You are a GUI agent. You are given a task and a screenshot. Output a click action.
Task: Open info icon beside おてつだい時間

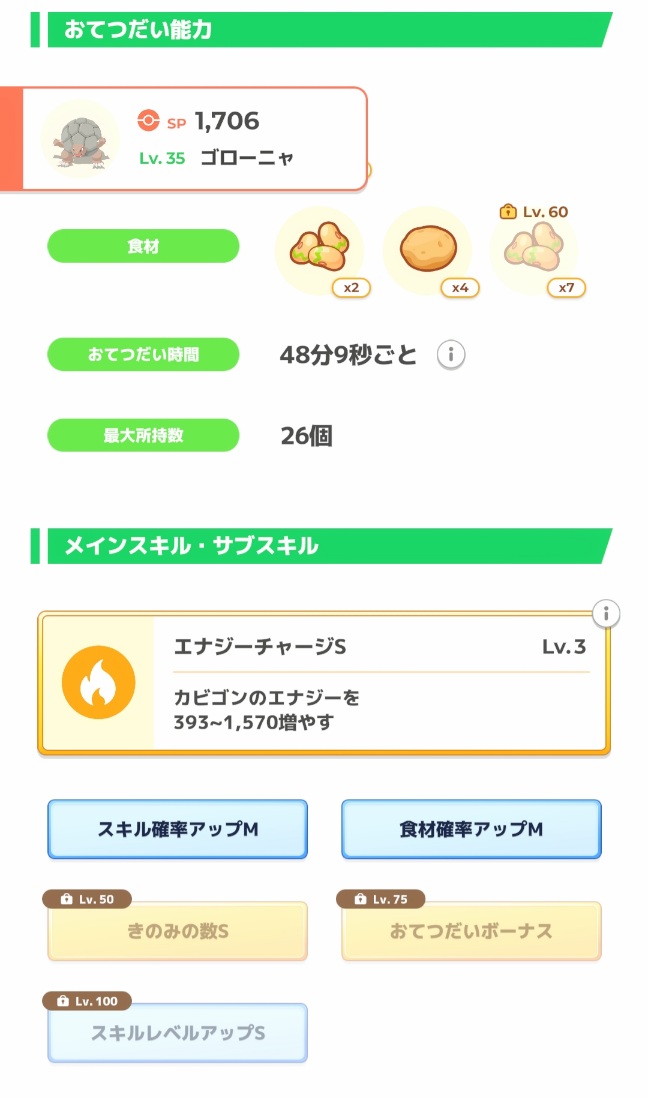pyautogui.click(x=451, y=355)
